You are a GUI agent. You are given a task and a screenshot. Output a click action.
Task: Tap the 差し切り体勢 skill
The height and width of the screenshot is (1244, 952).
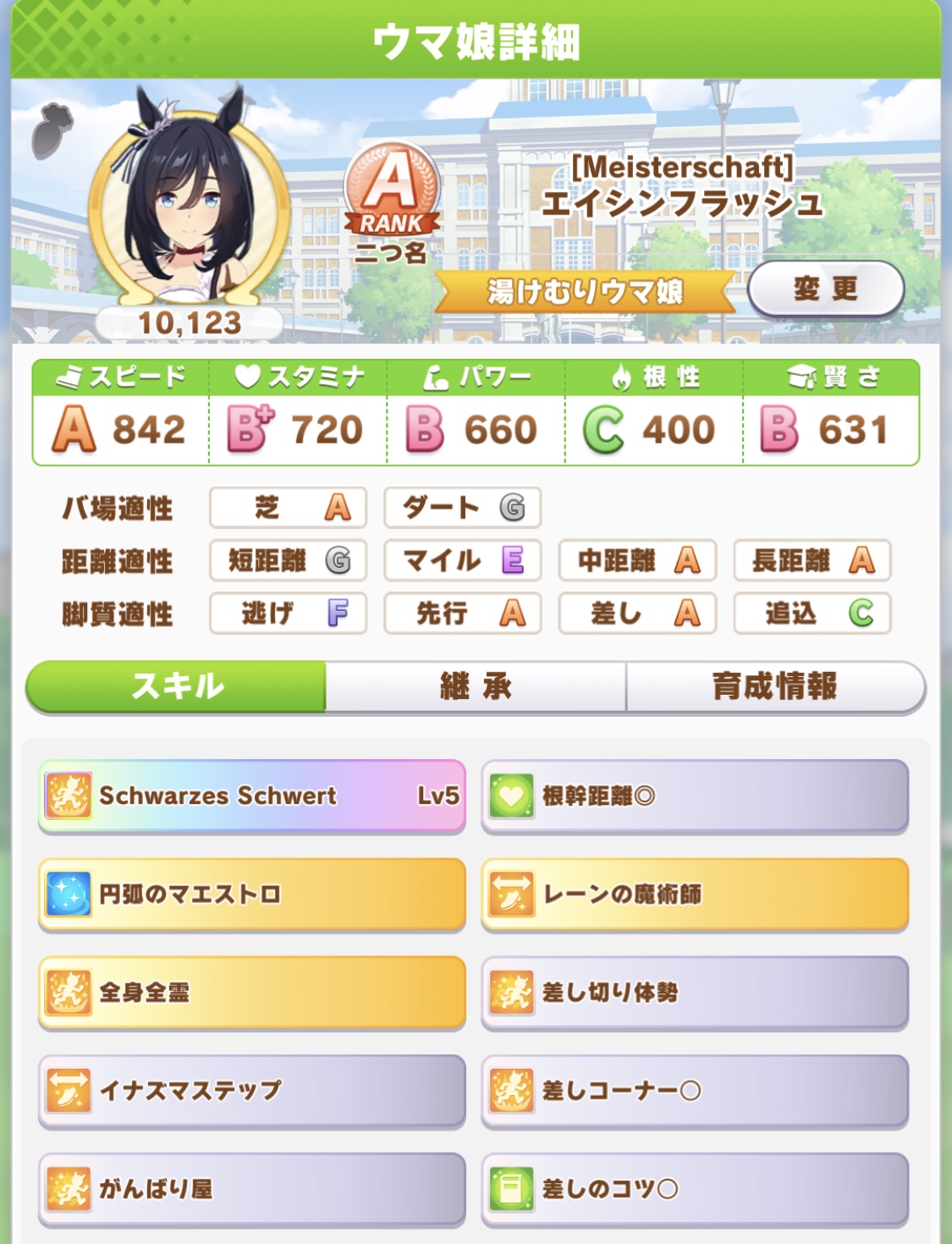tap(695, 992)
